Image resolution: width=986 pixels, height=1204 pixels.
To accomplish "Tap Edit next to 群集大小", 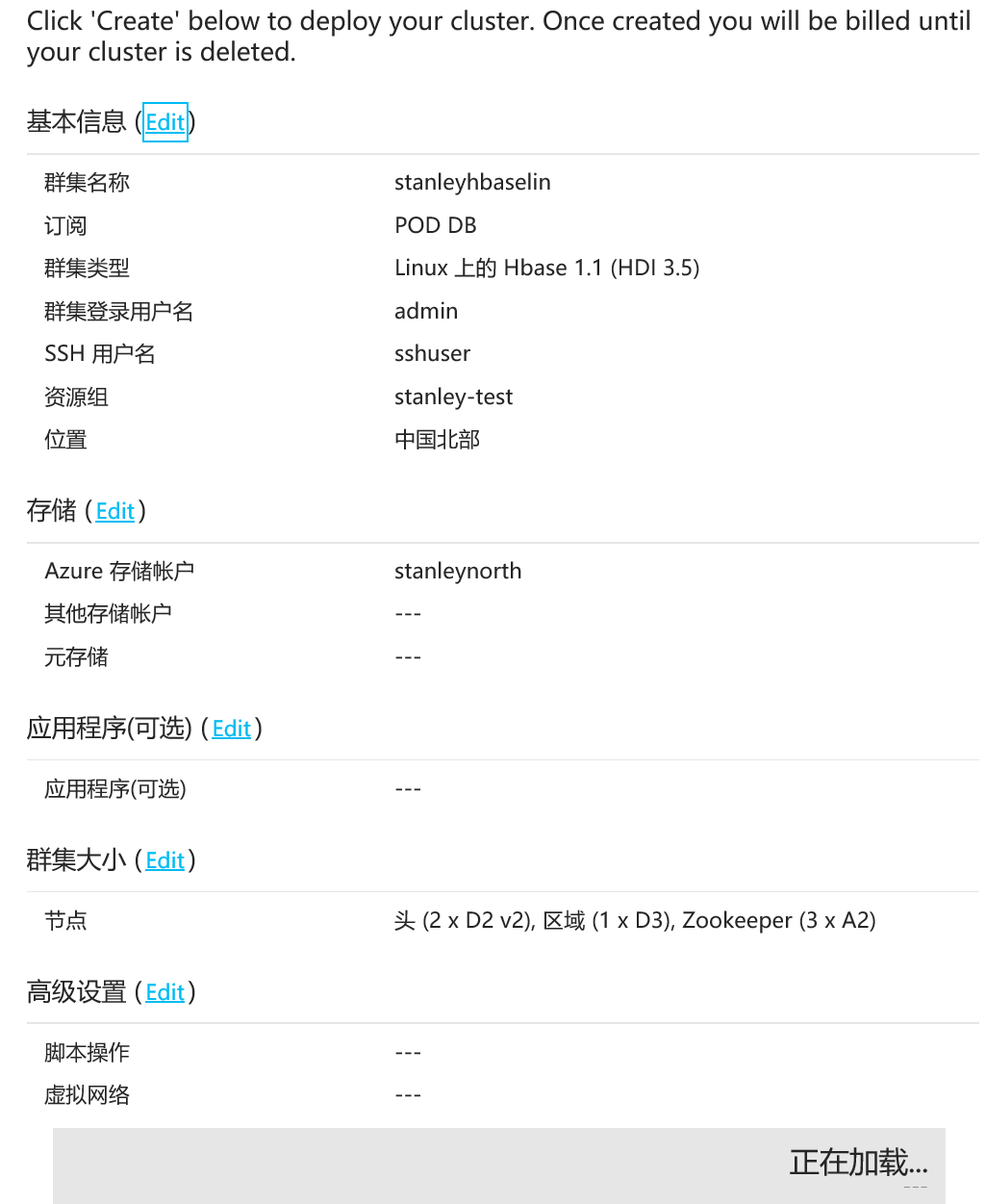I will 165,860.
